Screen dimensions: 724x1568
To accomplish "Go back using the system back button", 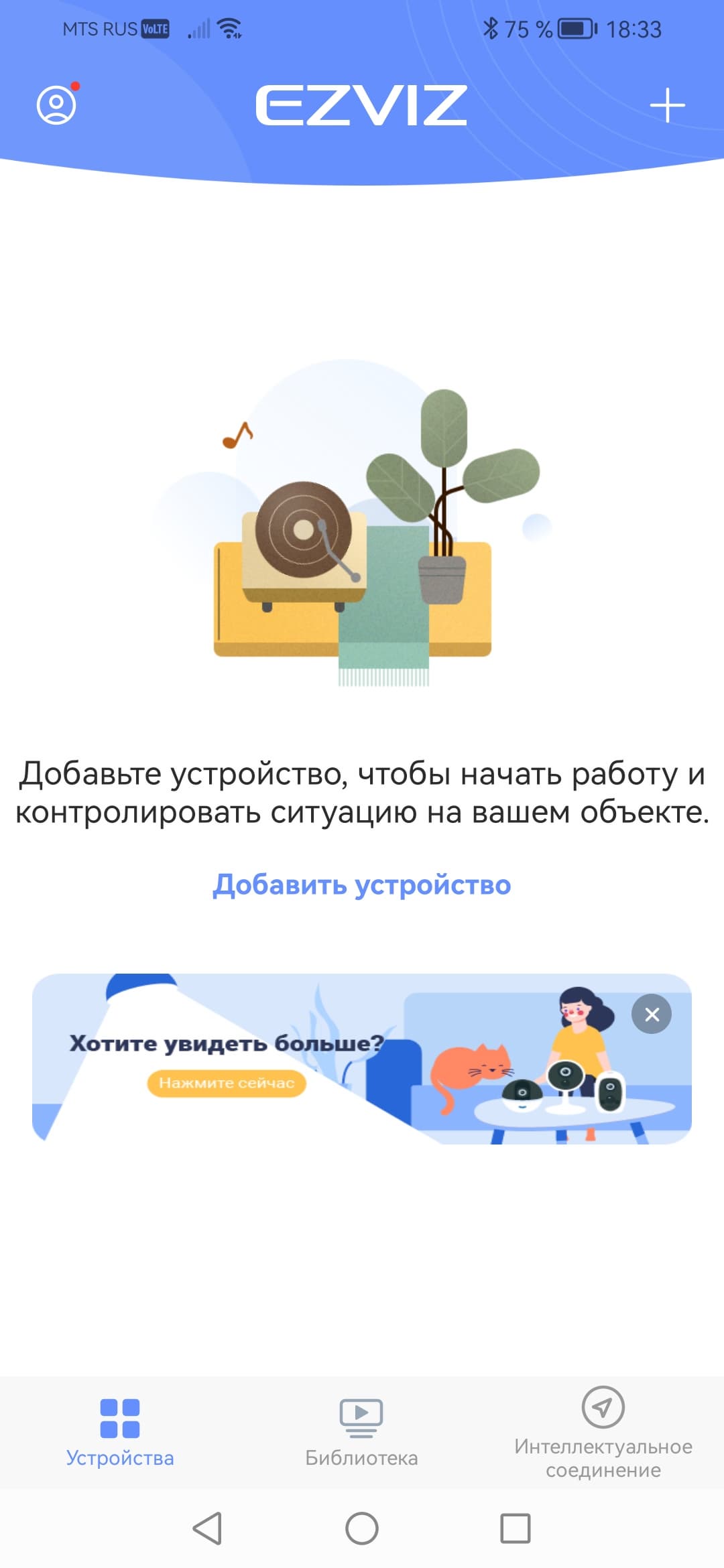I will coord(207,1528).
